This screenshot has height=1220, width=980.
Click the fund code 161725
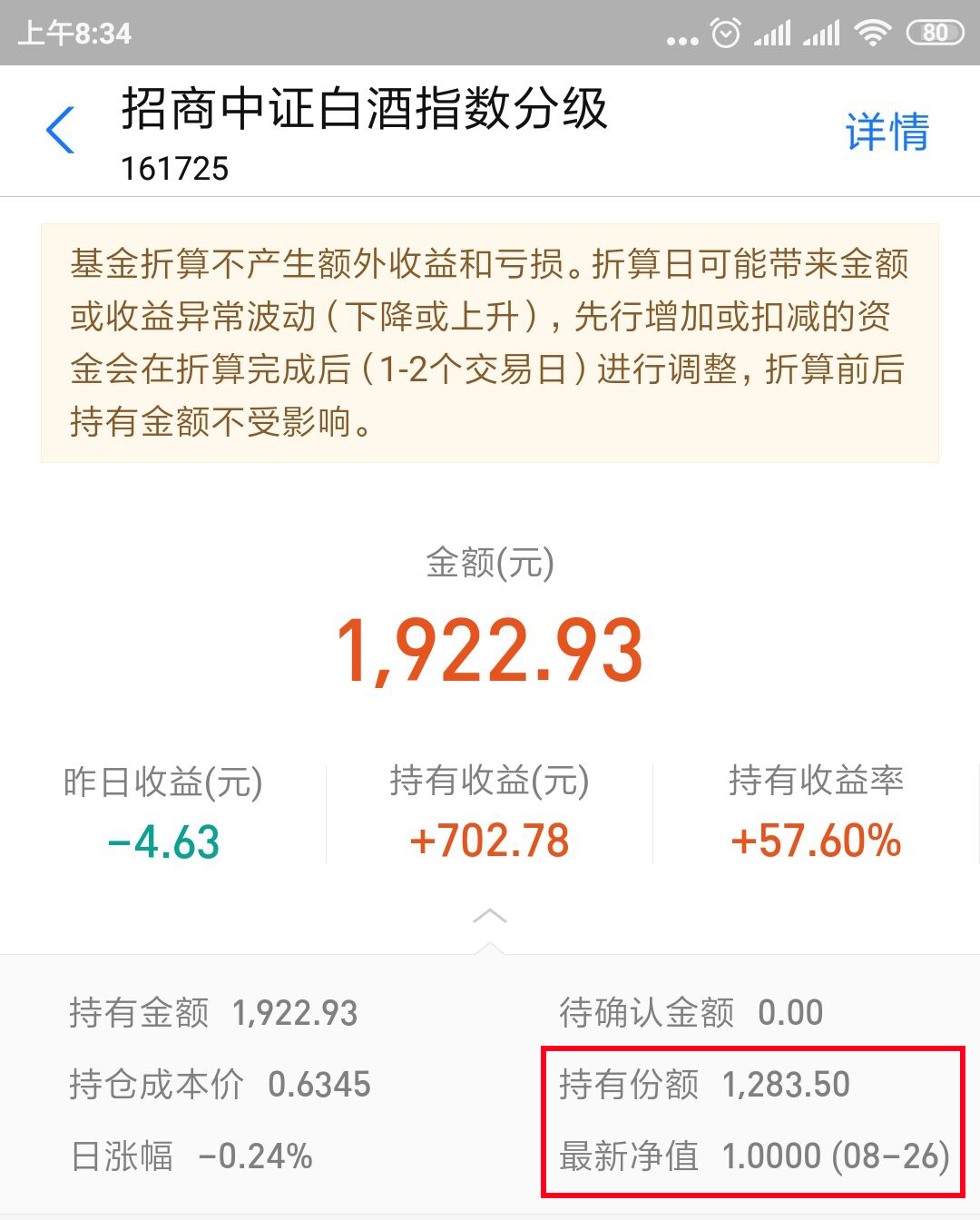coord(178,167)
